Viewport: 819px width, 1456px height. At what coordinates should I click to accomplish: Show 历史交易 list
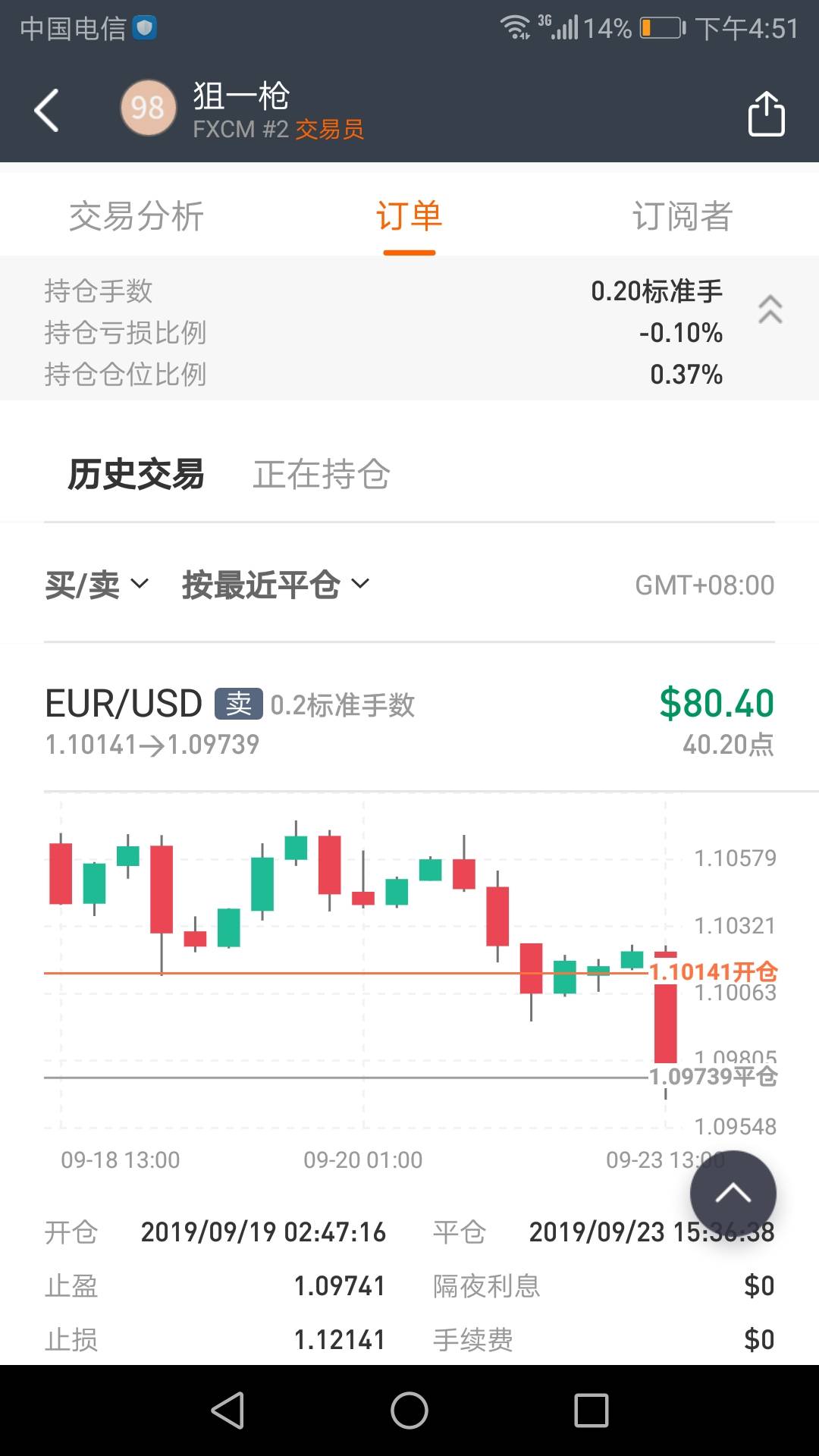136,475
